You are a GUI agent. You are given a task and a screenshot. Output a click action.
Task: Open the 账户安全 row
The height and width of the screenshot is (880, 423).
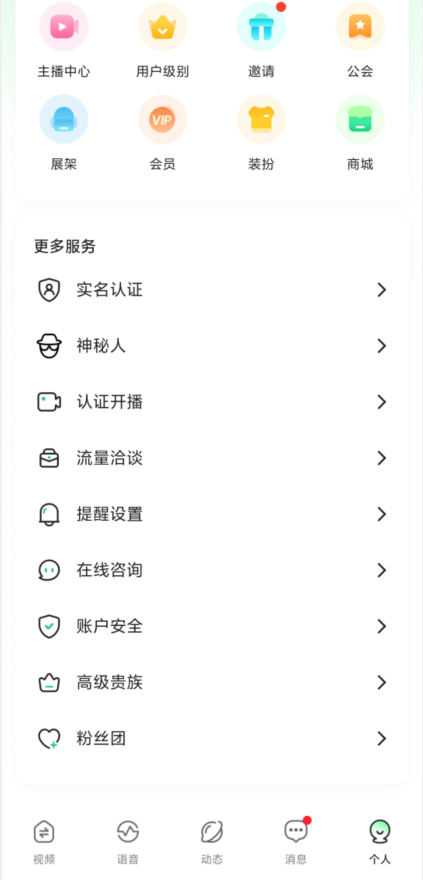click(212, 626)
